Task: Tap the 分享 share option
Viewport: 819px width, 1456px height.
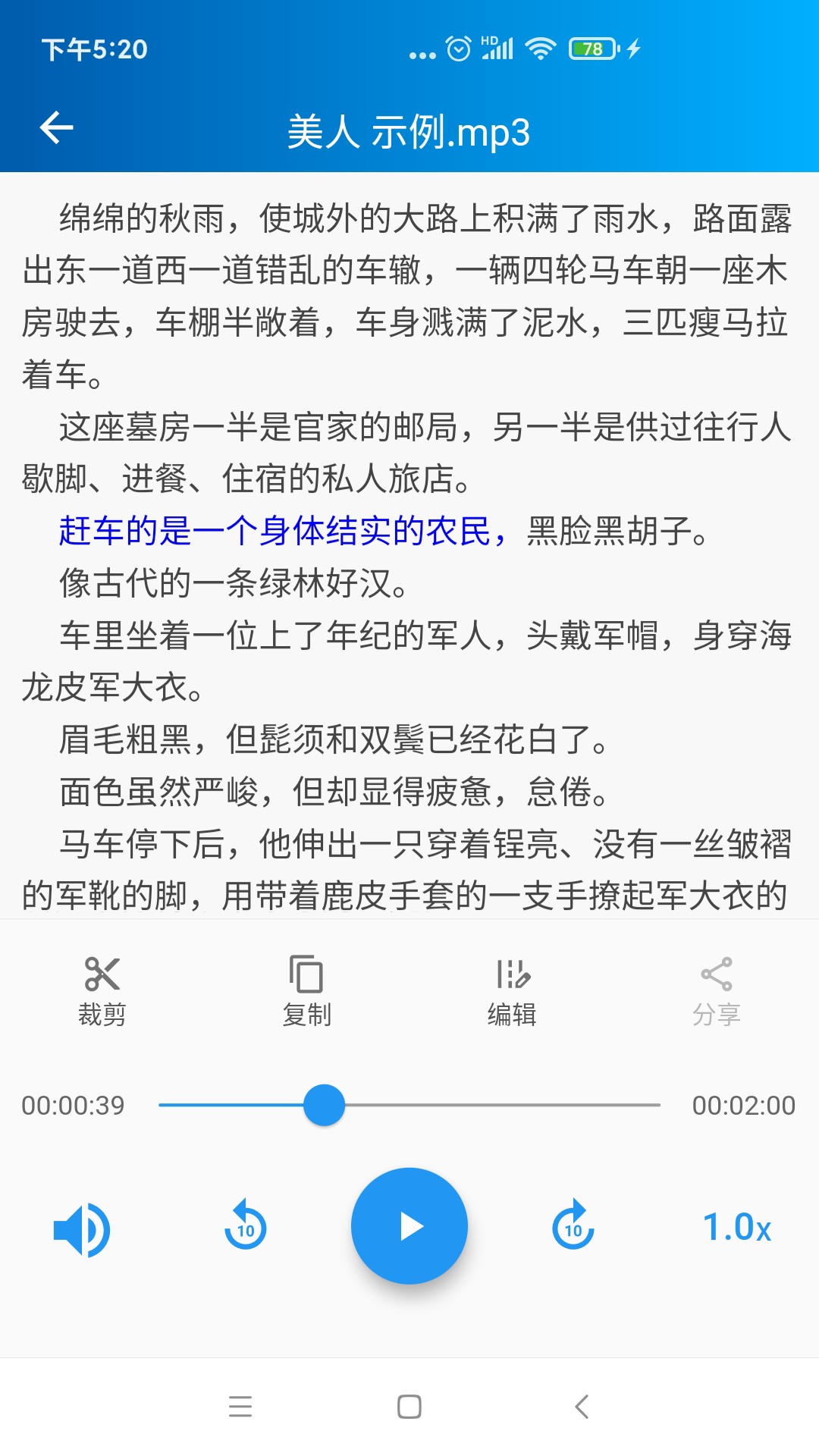Action: [x=717, y=992]
